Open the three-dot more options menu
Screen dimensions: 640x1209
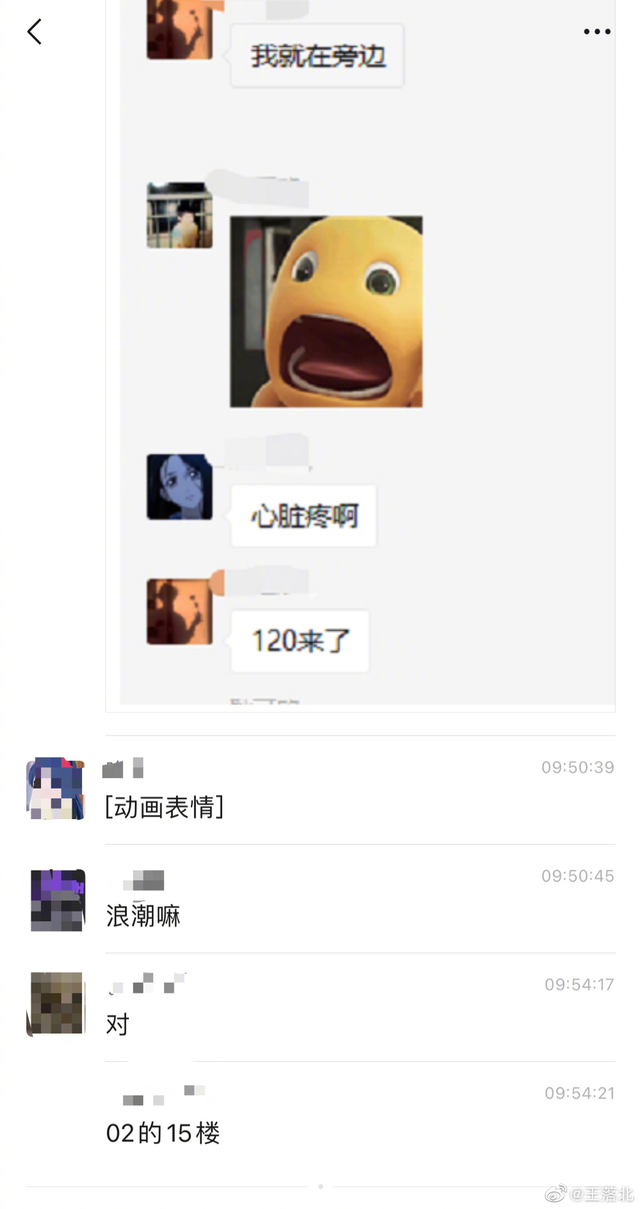(x=597, y=32)
